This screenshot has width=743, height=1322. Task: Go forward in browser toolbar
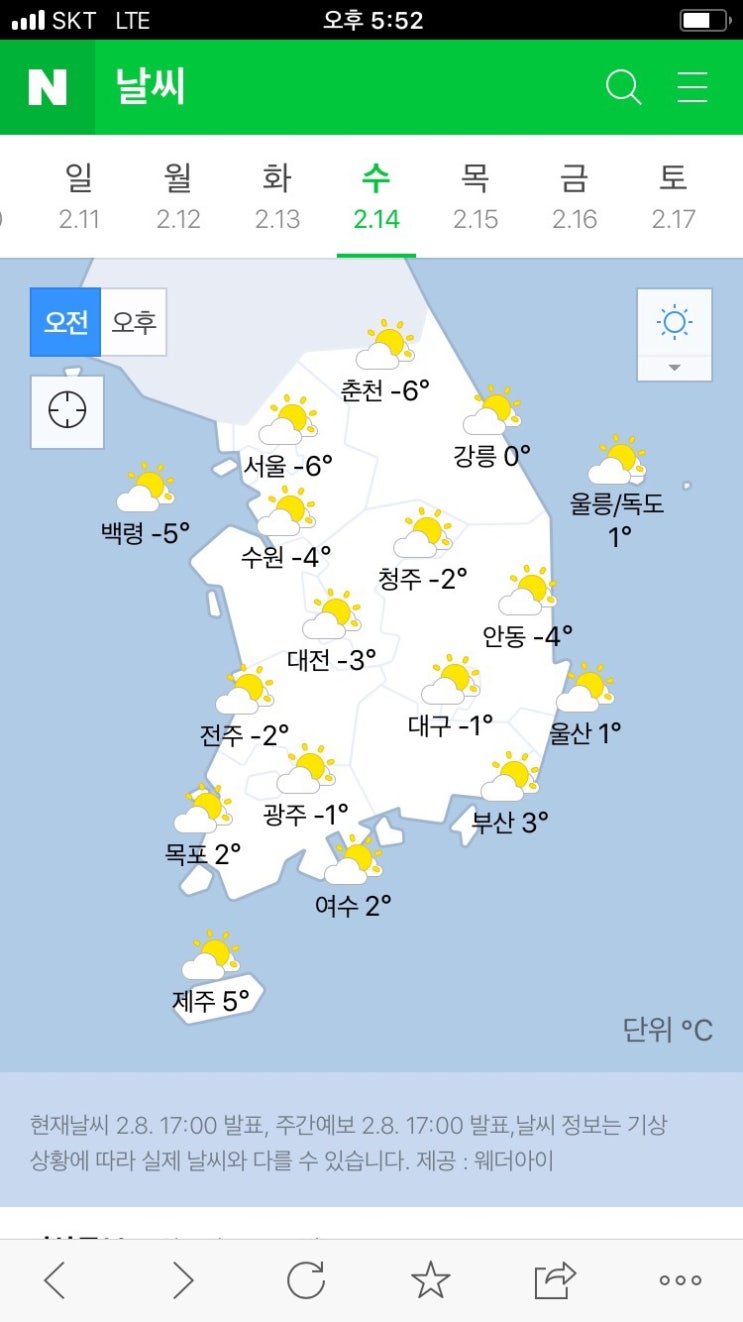[181, 1279]
